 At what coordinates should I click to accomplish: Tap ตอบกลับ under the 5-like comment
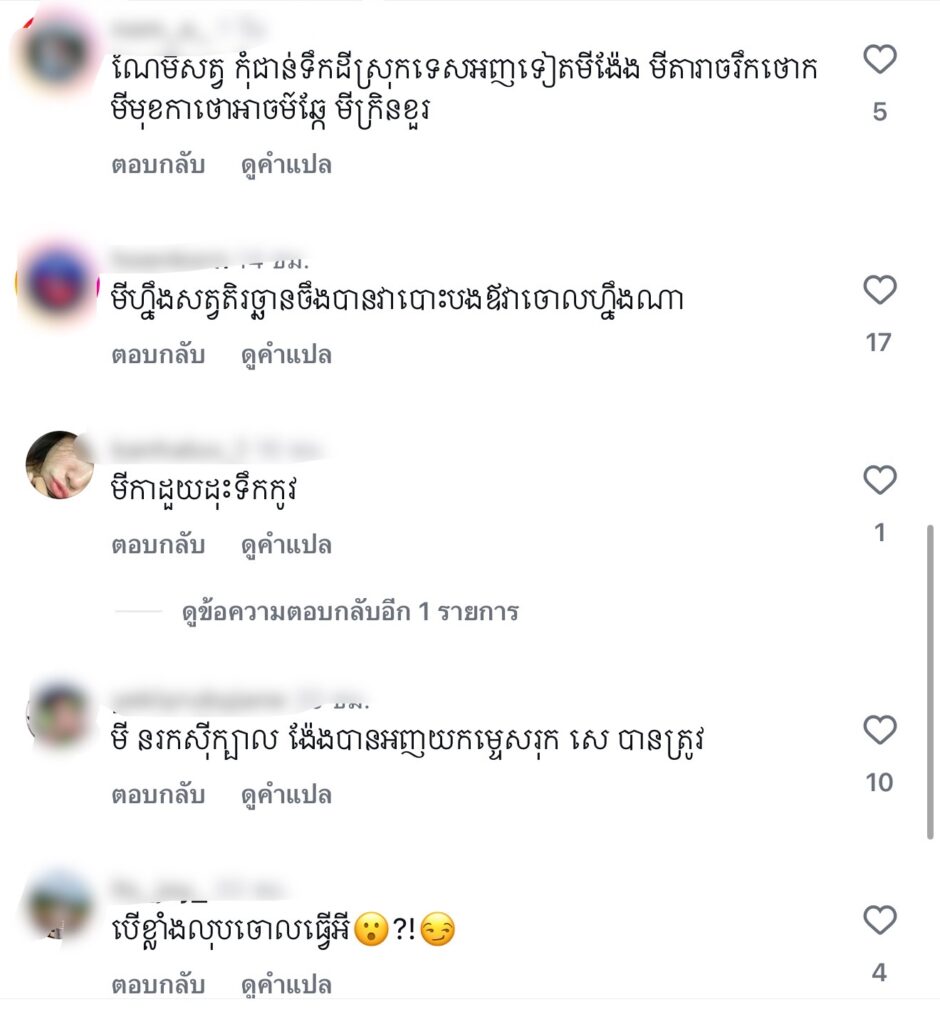(158, 165)
